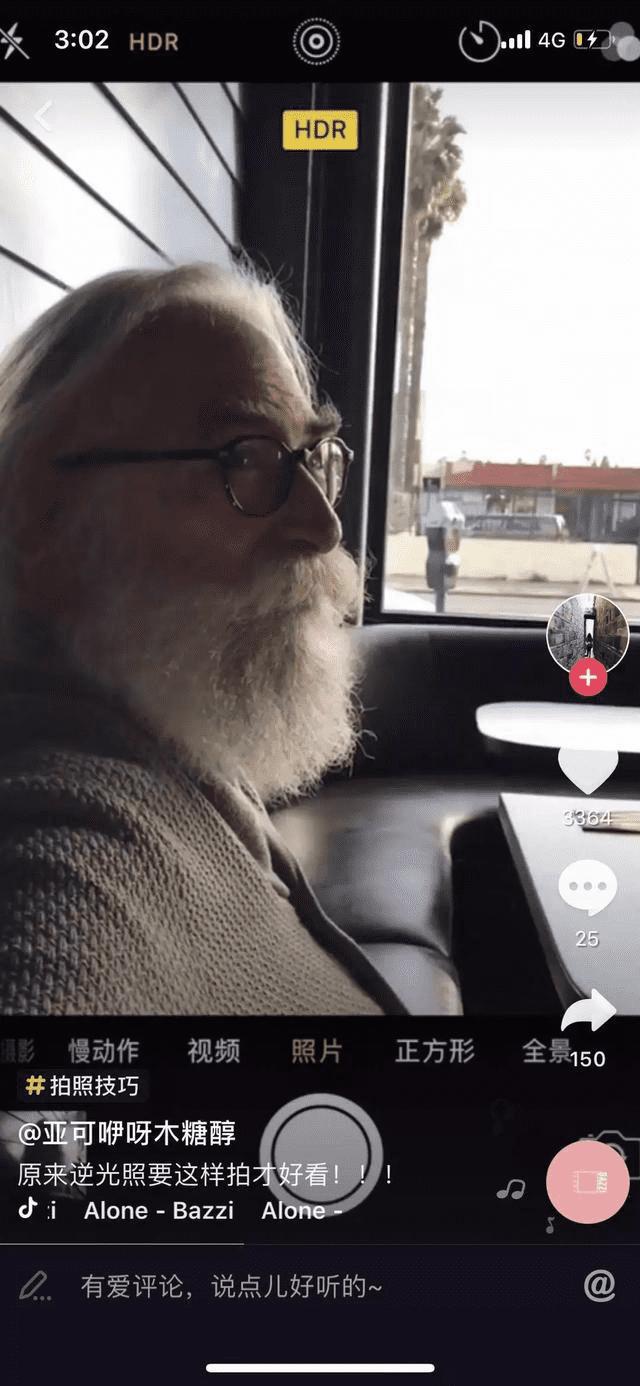Open the @亚可咿呀木糖醇 username link

coord(127,1133)
